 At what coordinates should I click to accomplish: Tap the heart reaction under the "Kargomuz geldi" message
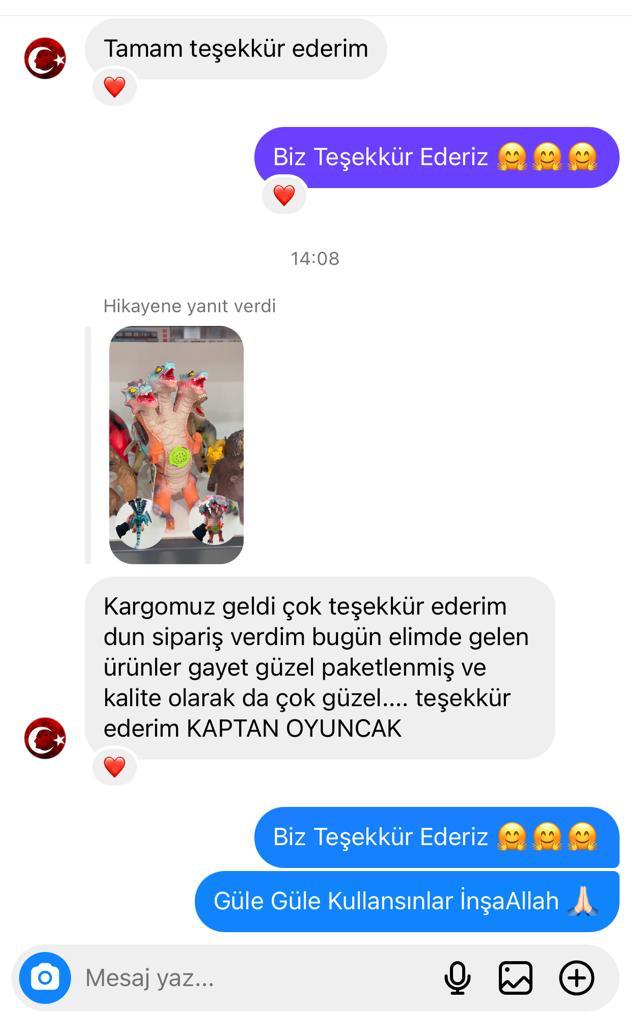pyautogui.click(x=115, y=767)
